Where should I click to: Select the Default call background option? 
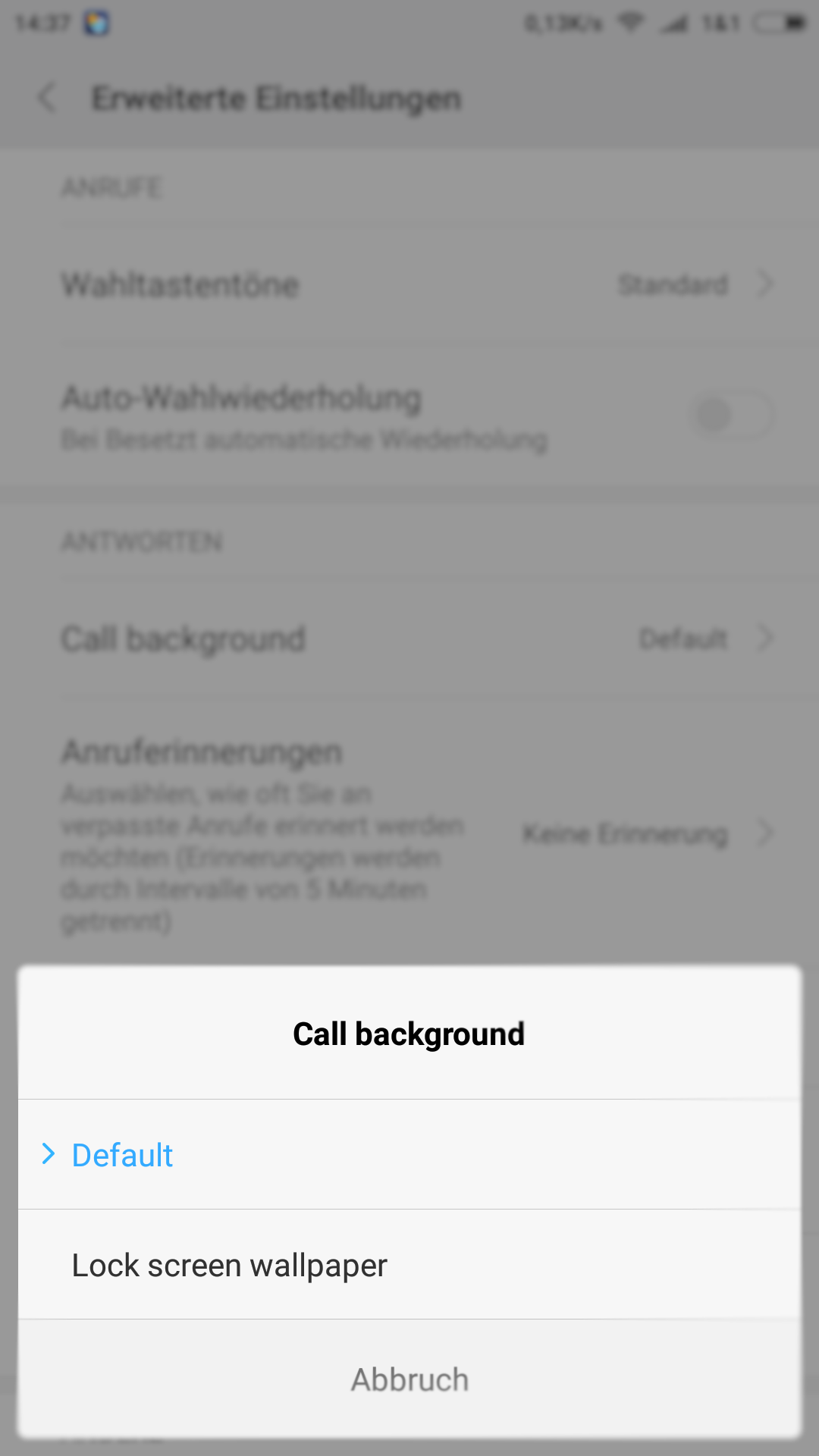point(409,1154)
